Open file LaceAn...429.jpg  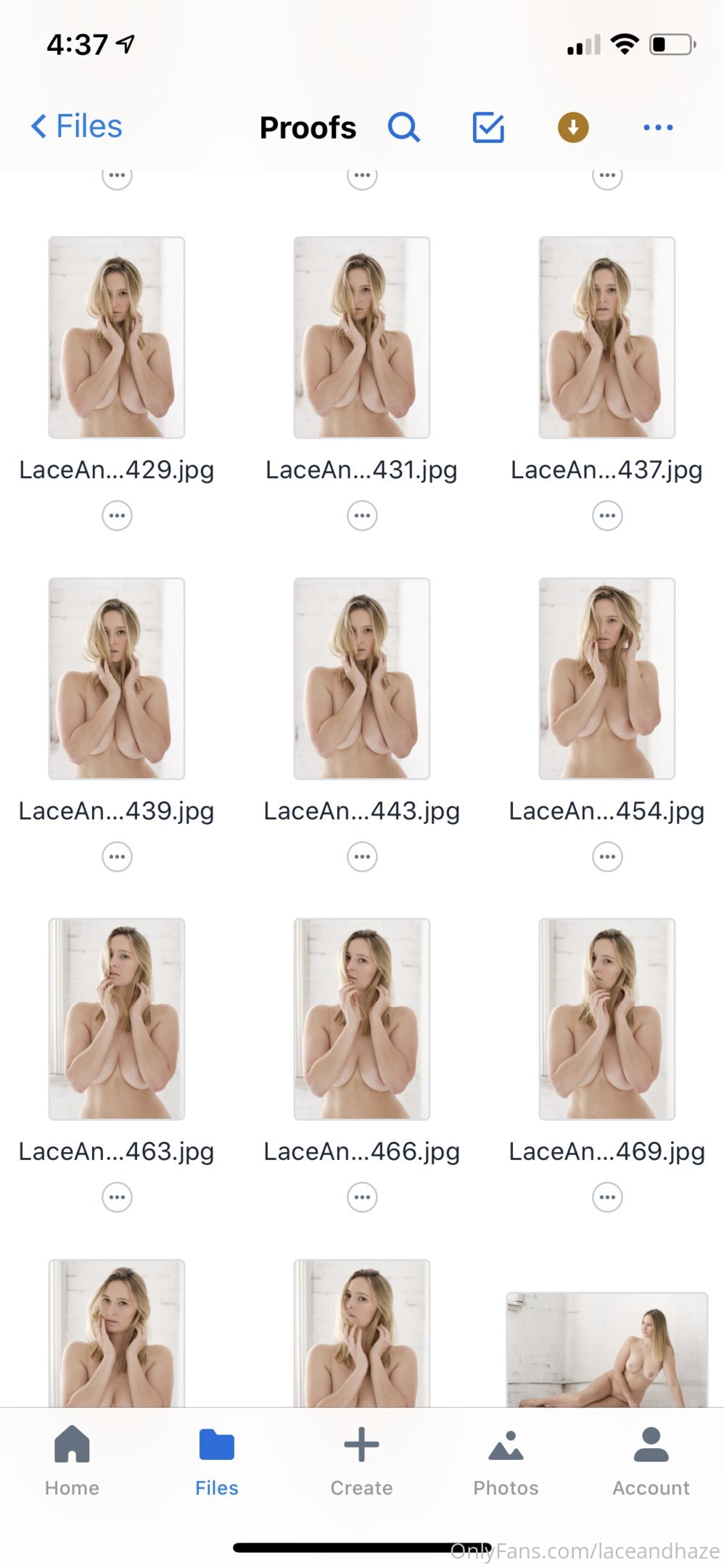coord(117,338)
